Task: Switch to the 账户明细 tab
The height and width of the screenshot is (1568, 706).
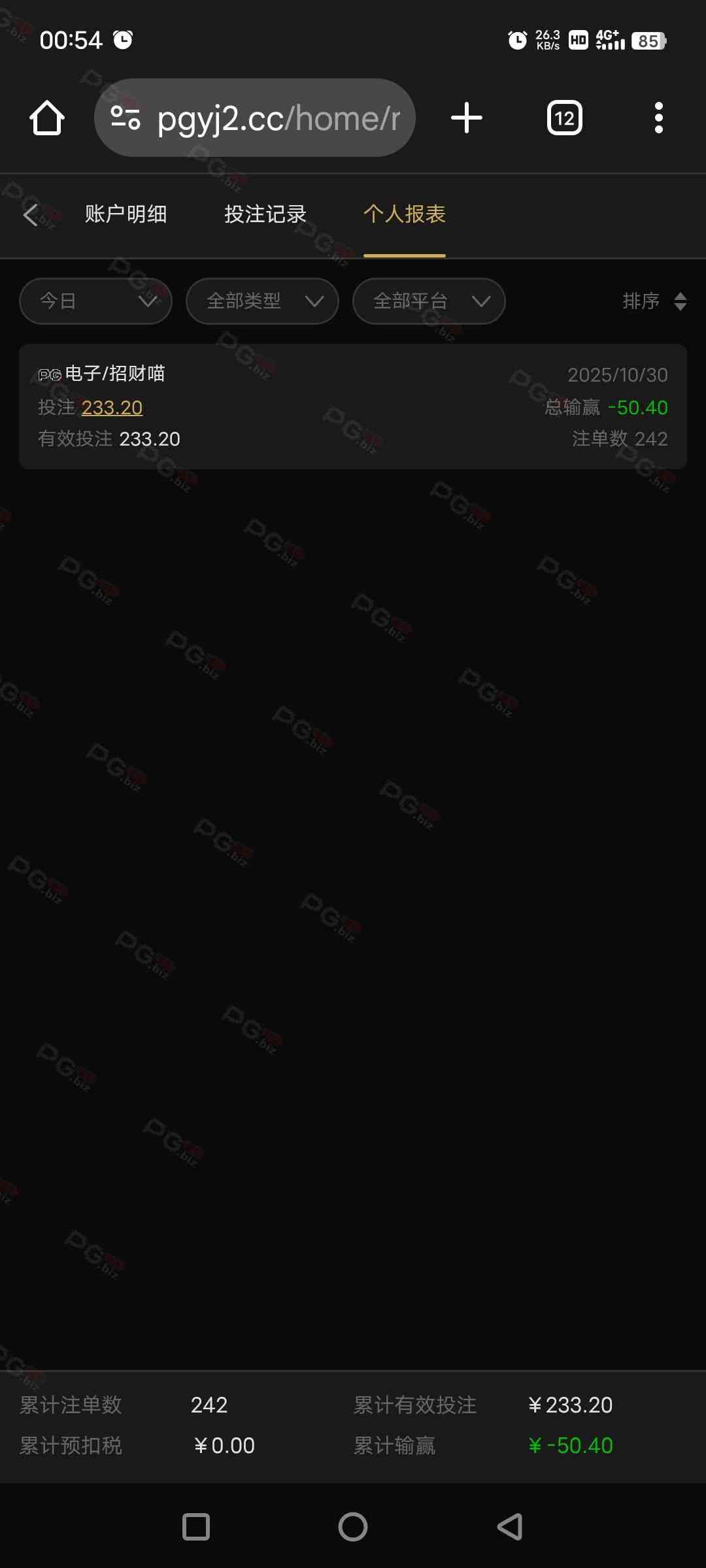Action: pos(126,214)
